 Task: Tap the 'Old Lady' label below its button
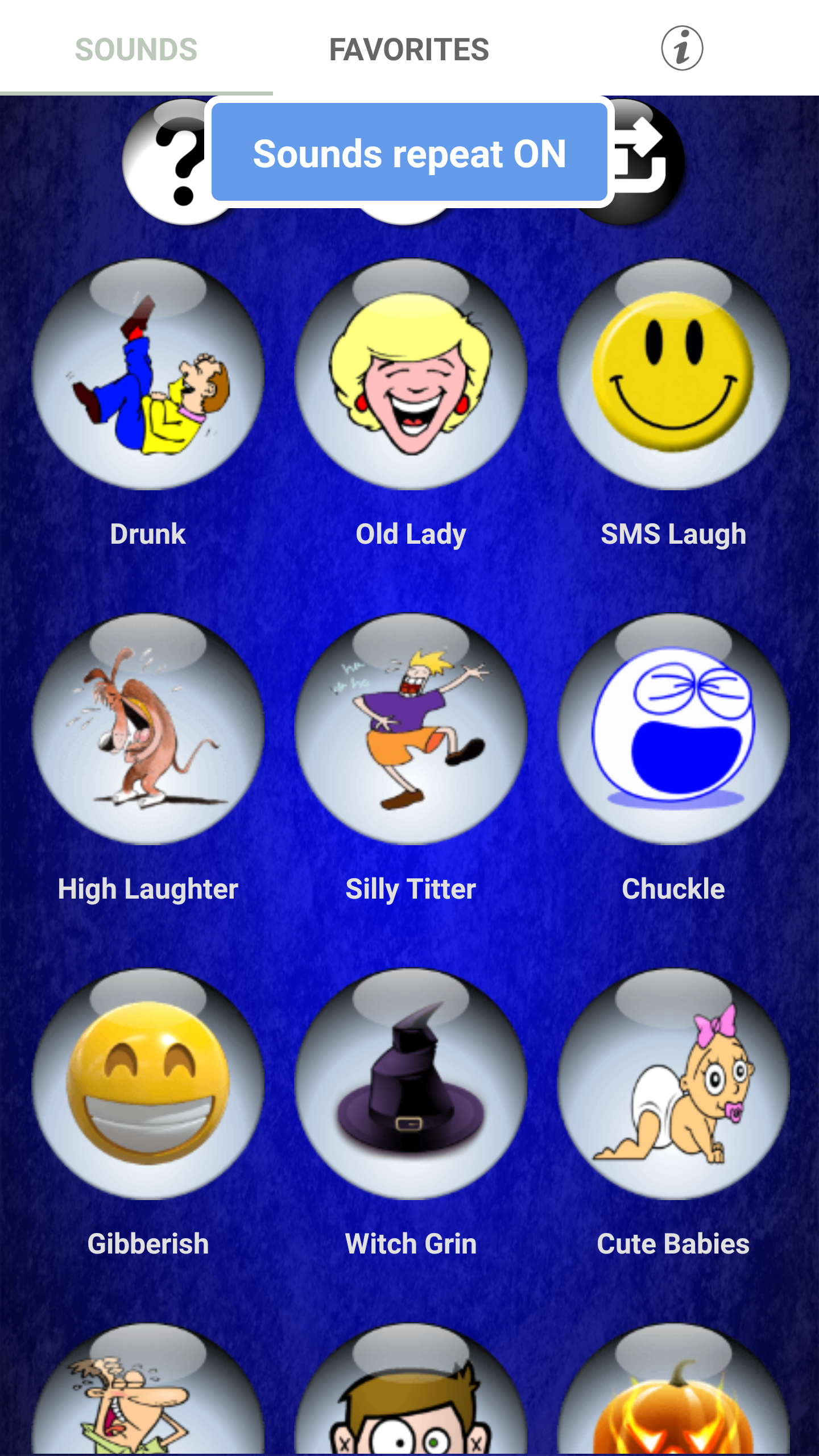tap(411, 533)
